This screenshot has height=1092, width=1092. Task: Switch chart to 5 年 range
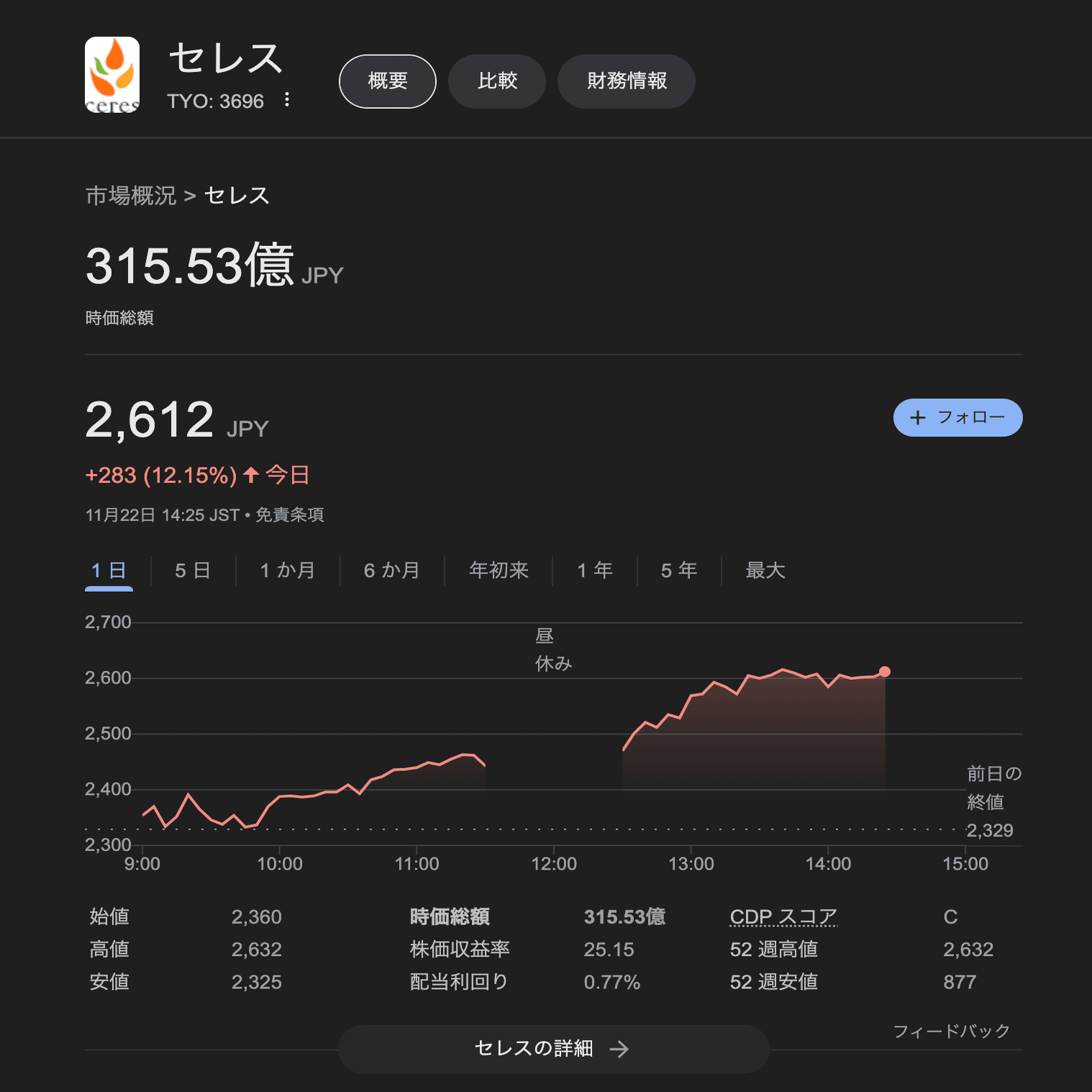(679, 571)
